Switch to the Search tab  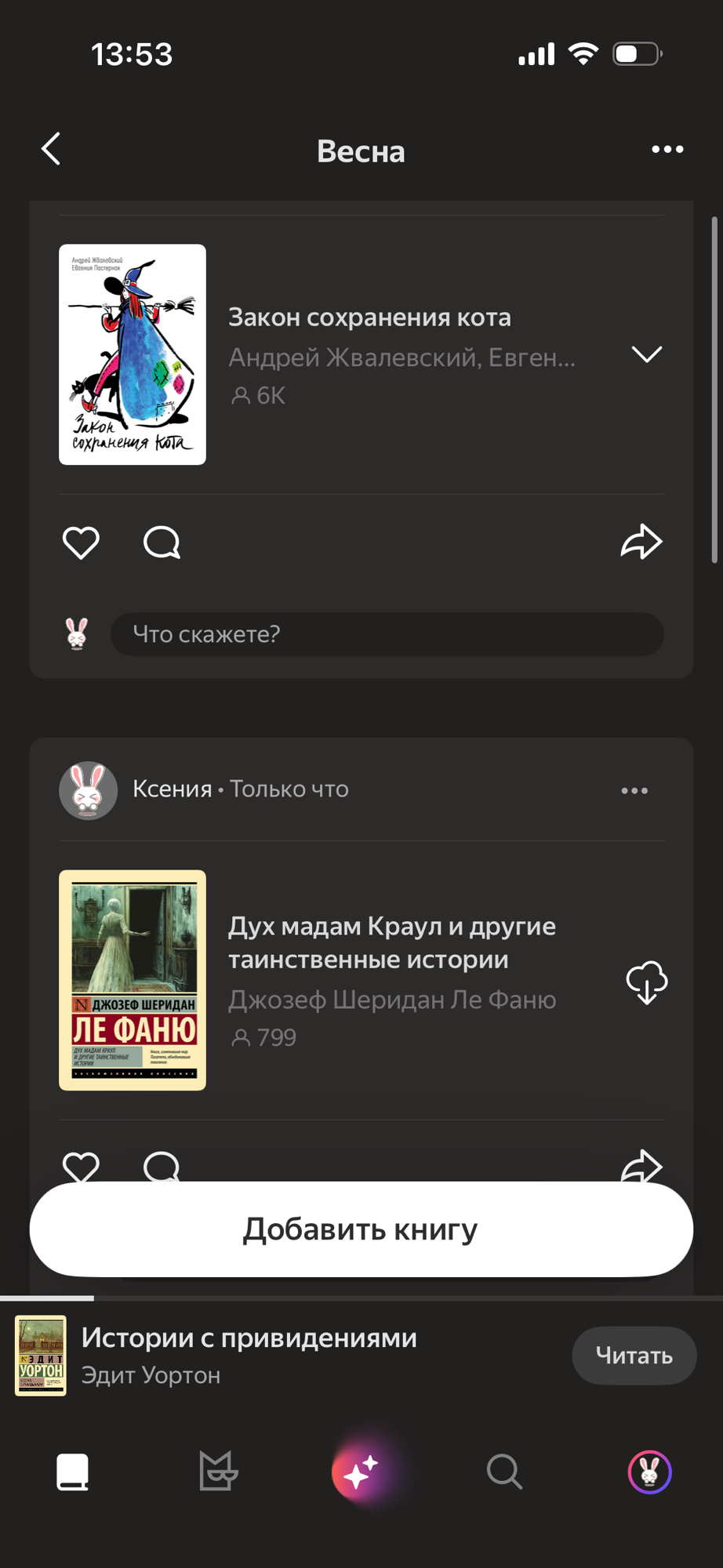click(x=504, y=1472)
